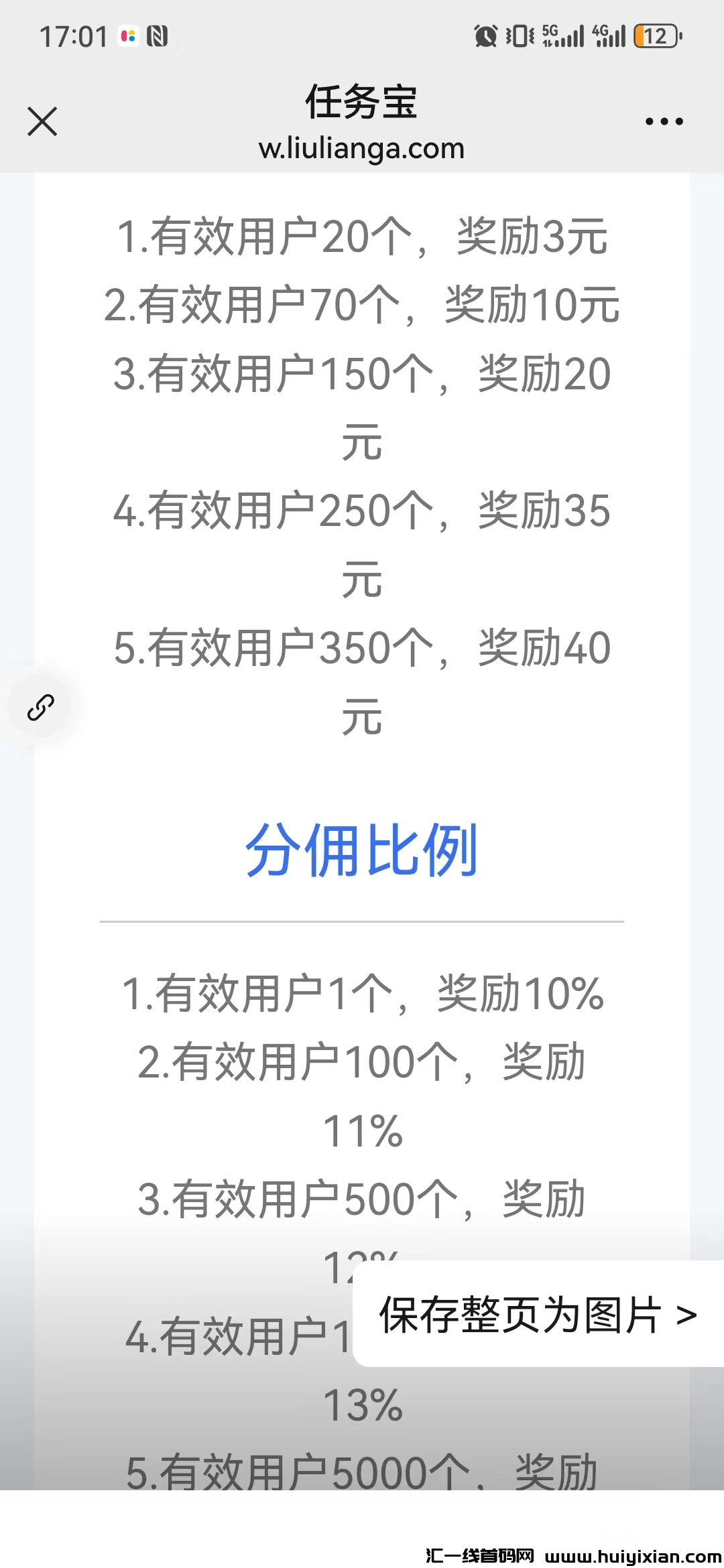The image size is (724, 1568).
Task: Tap the vibrate mode status icon
Action: pos(520,37)
